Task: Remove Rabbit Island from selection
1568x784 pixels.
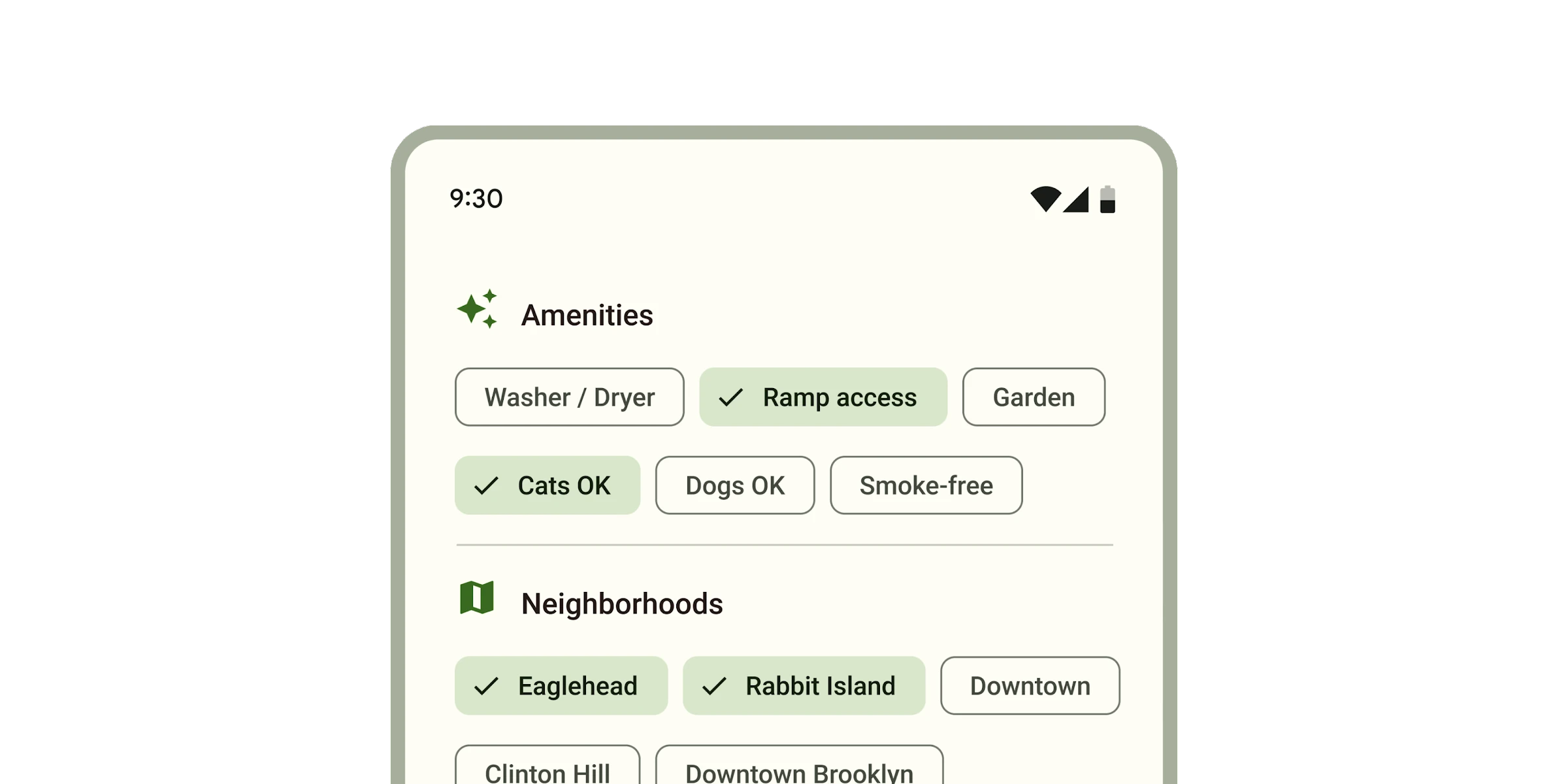Action: point(803,686)
